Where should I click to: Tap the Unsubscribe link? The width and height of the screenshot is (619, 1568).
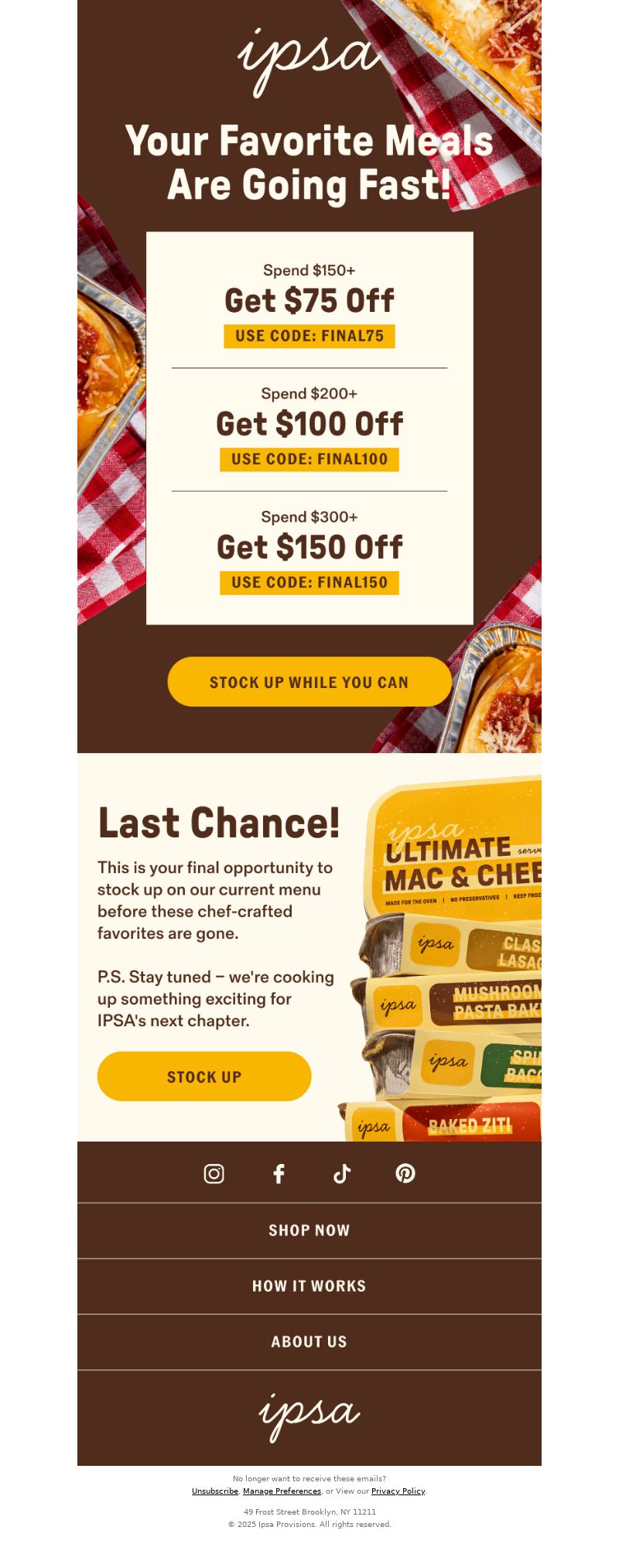215,1491
